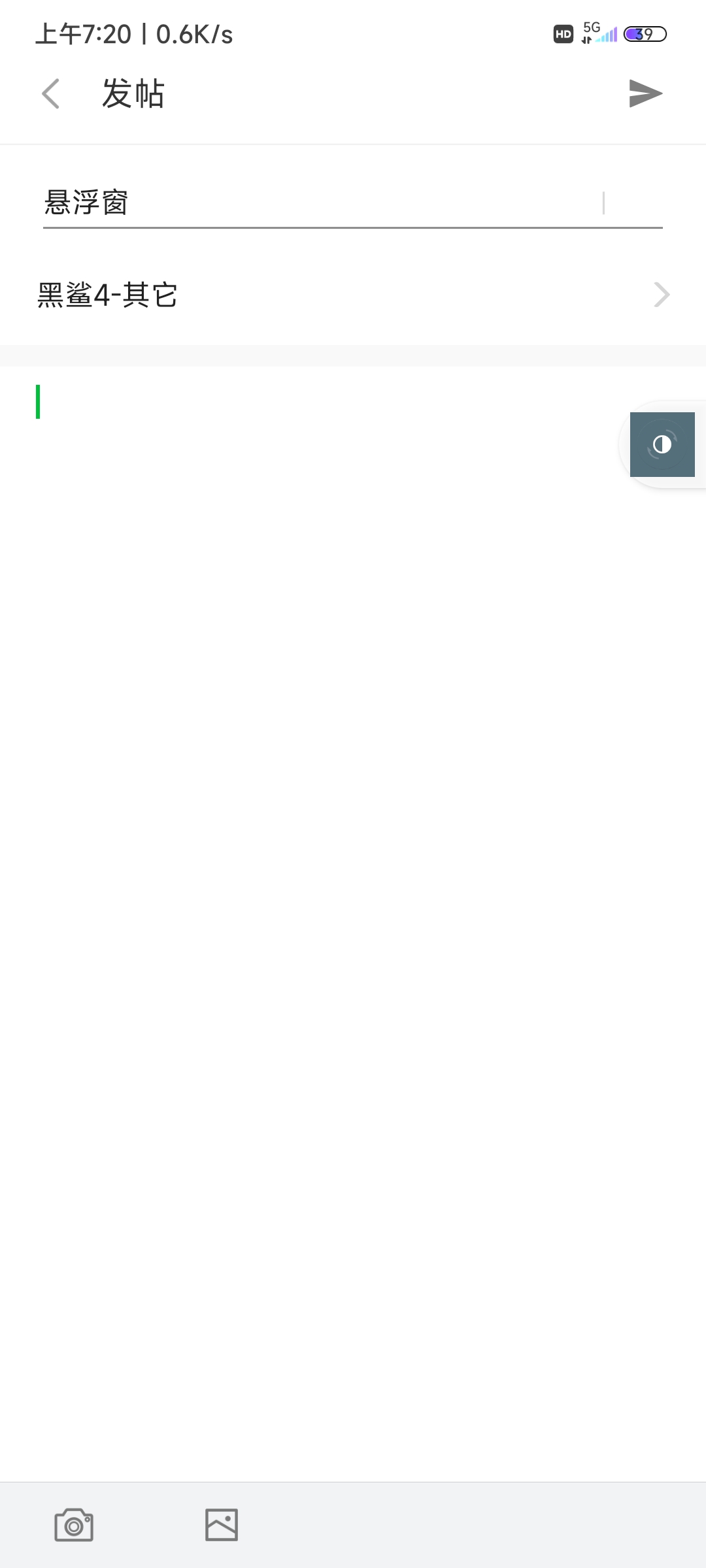Focus the post body text area
The width and height of the screenshot is (706, 1568).
353,921
